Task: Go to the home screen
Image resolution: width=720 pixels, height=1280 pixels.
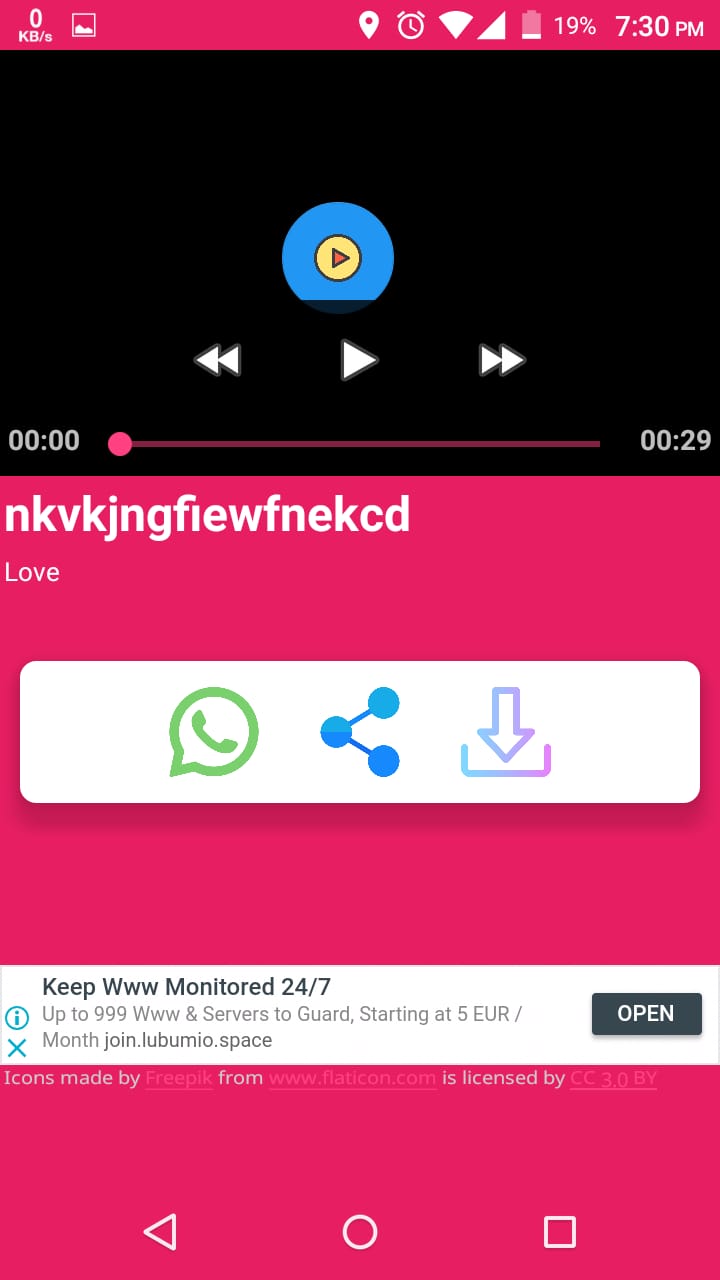Action: pyautogui.click(x=360, y=1232)
